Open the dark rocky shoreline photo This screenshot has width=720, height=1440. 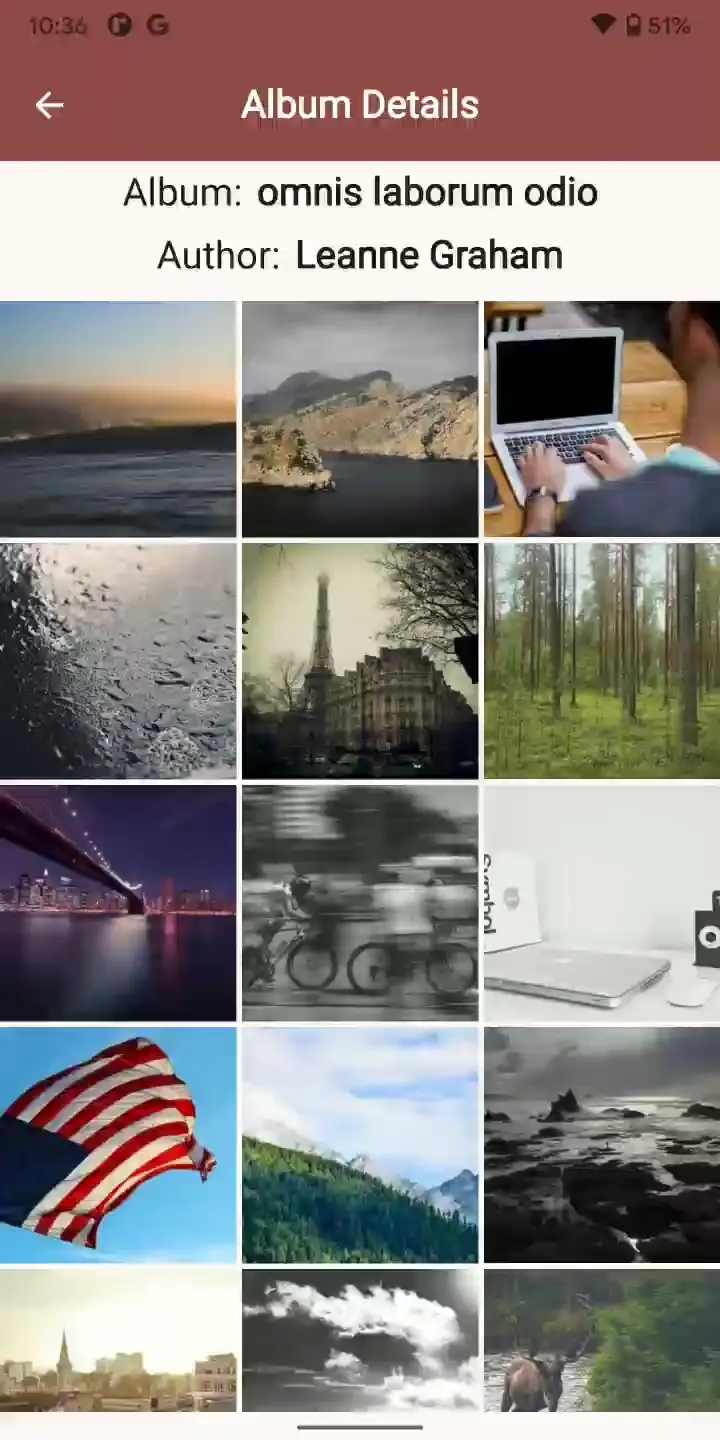(x=602, y=1145)
